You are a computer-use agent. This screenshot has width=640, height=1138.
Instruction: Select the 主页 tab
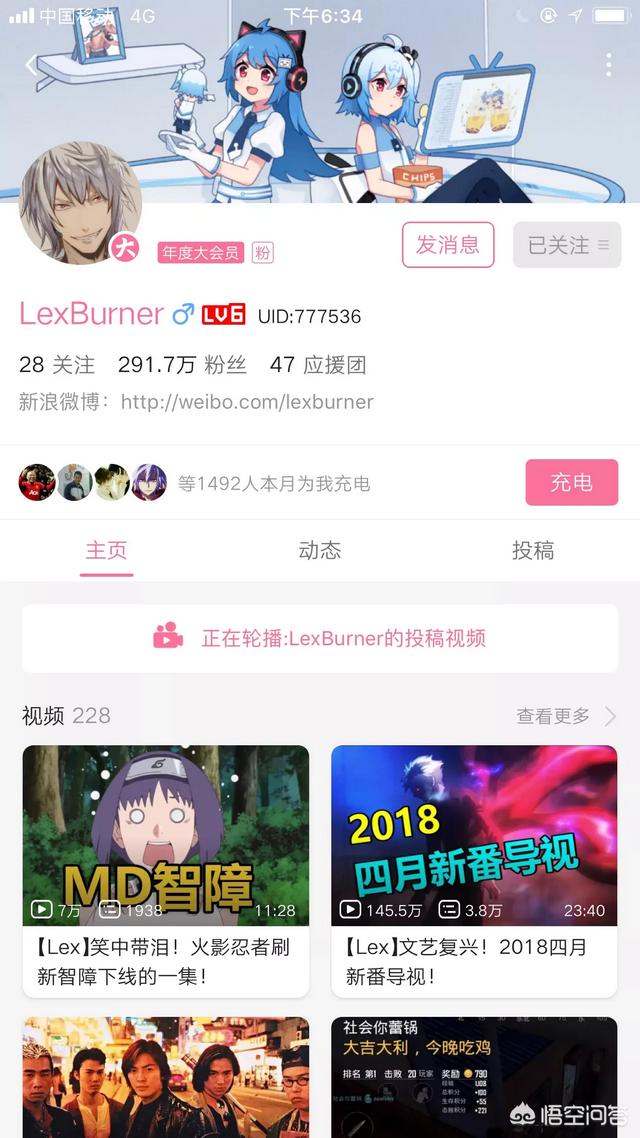(107, 551)
